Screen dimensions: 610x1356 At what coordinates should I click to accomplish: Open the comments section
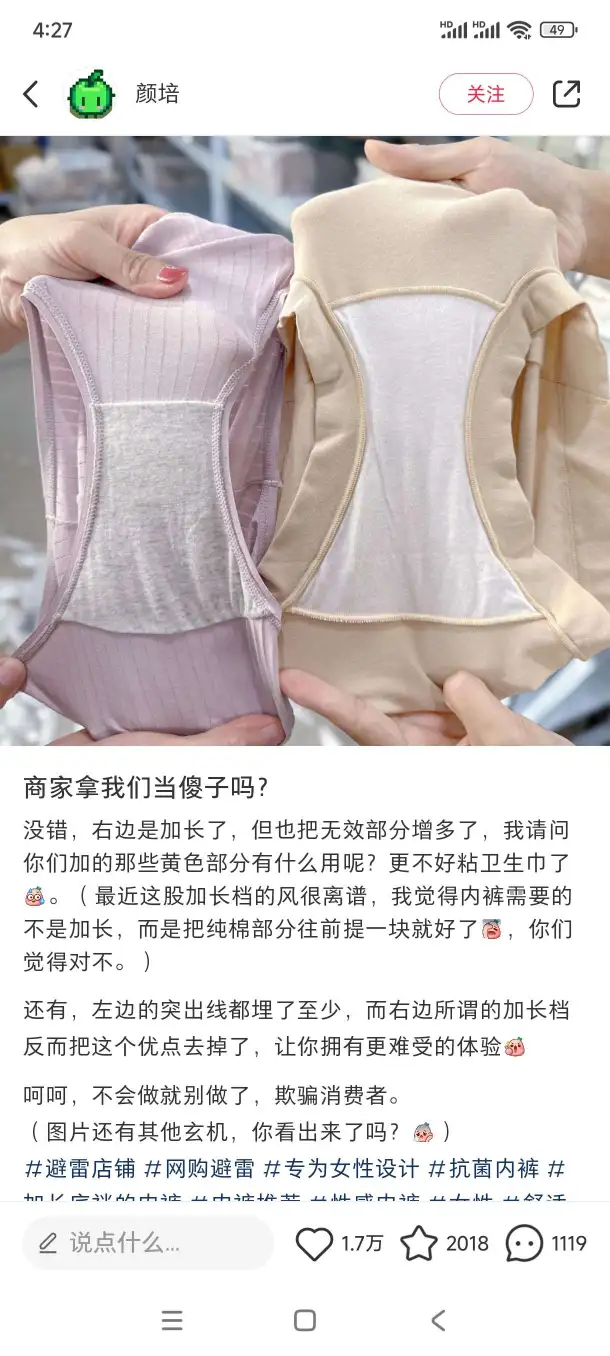pos(525,1243)
